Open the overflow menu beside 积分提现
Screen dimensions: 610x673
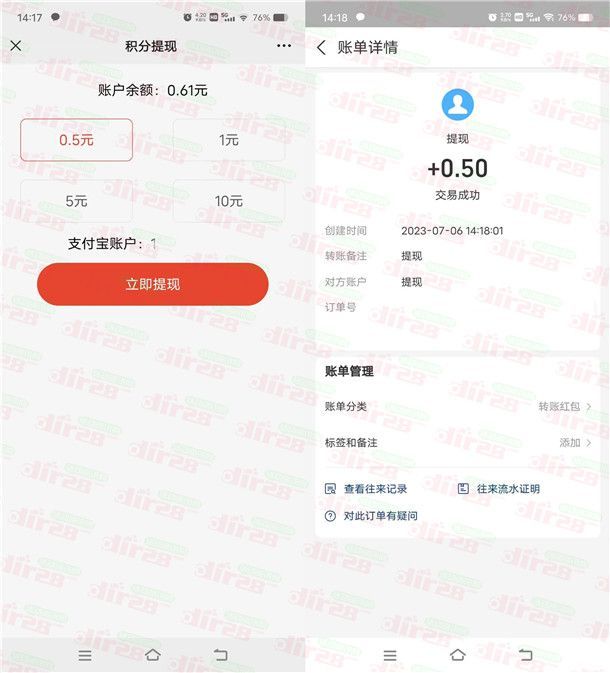click(x=284, y=46)
